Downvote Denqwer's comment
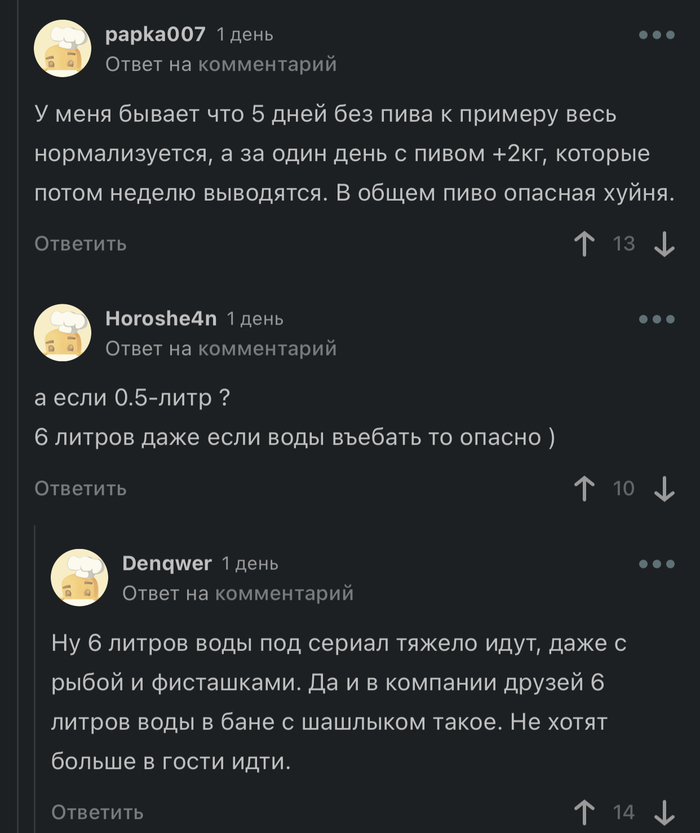700x833 pixels. 664,812
